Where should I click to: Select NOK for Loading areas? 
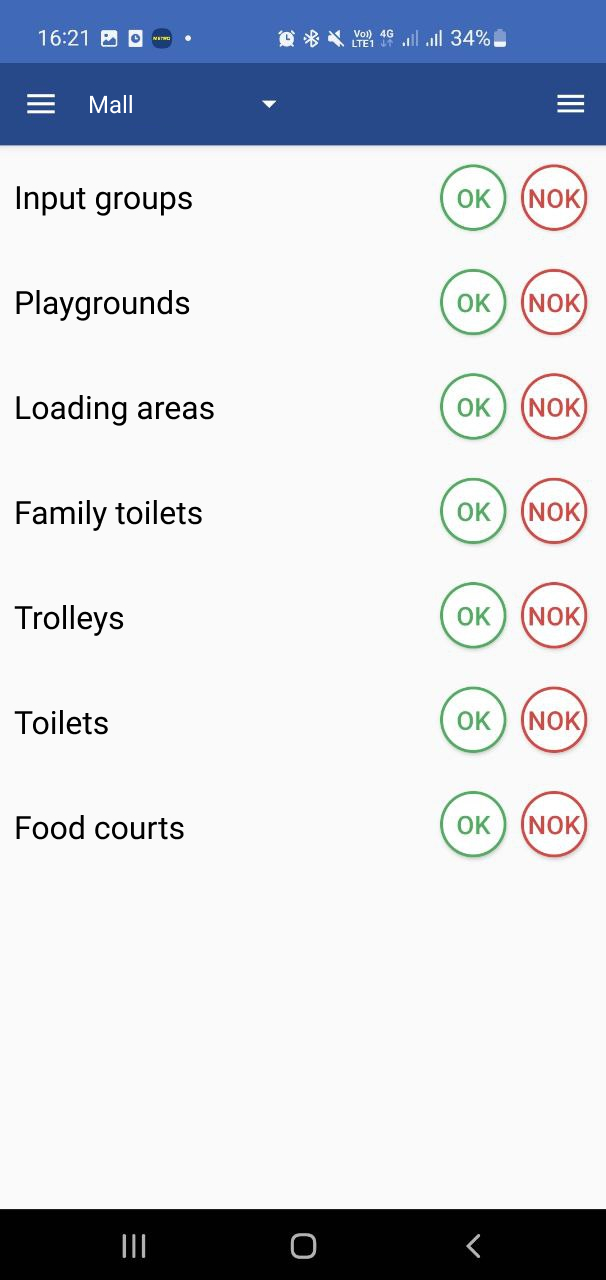coord(554,407)
